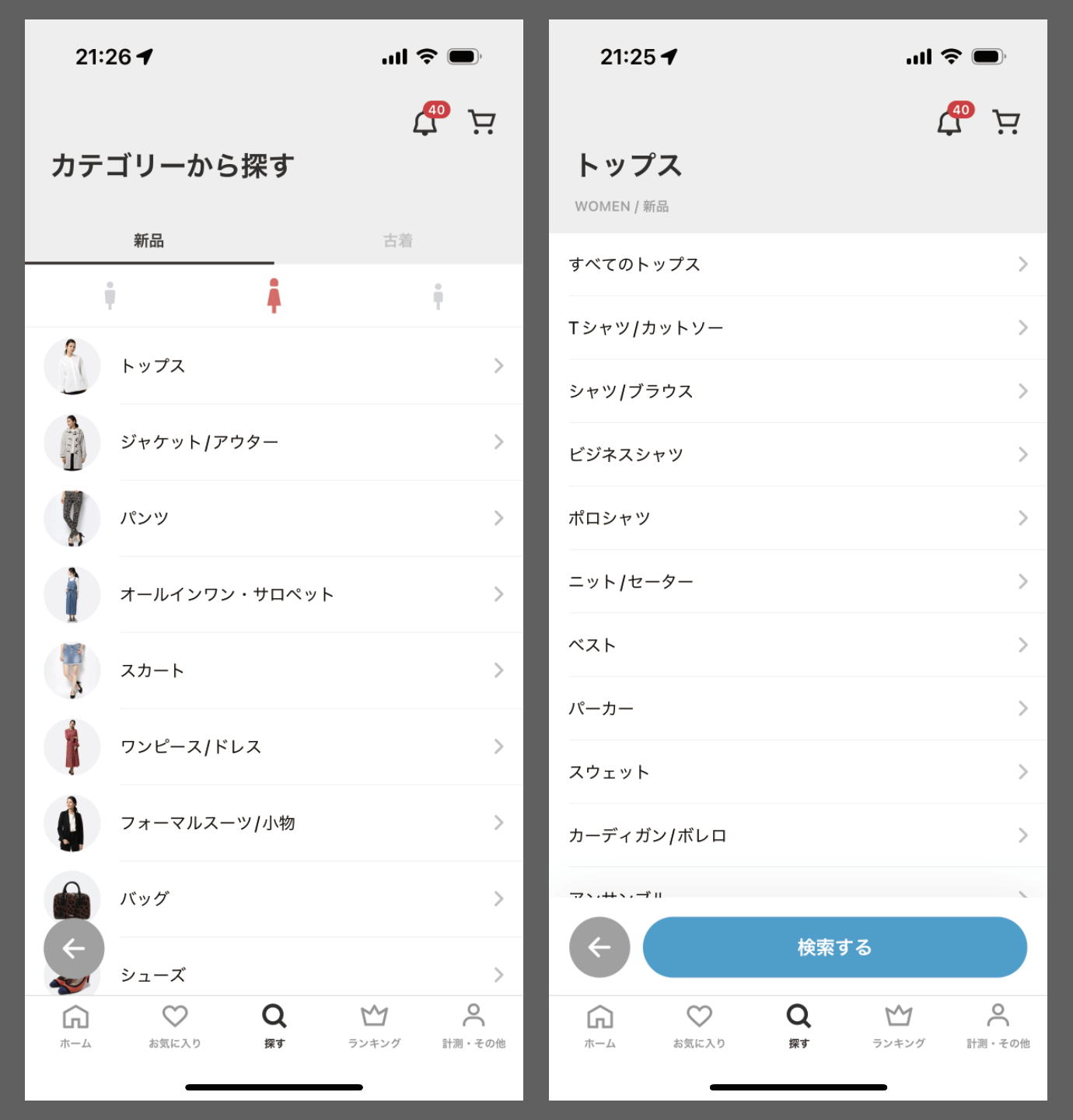Open 計測・その他 person icon in bottom bar
1073x1120 pixels.
point(474,1025)
